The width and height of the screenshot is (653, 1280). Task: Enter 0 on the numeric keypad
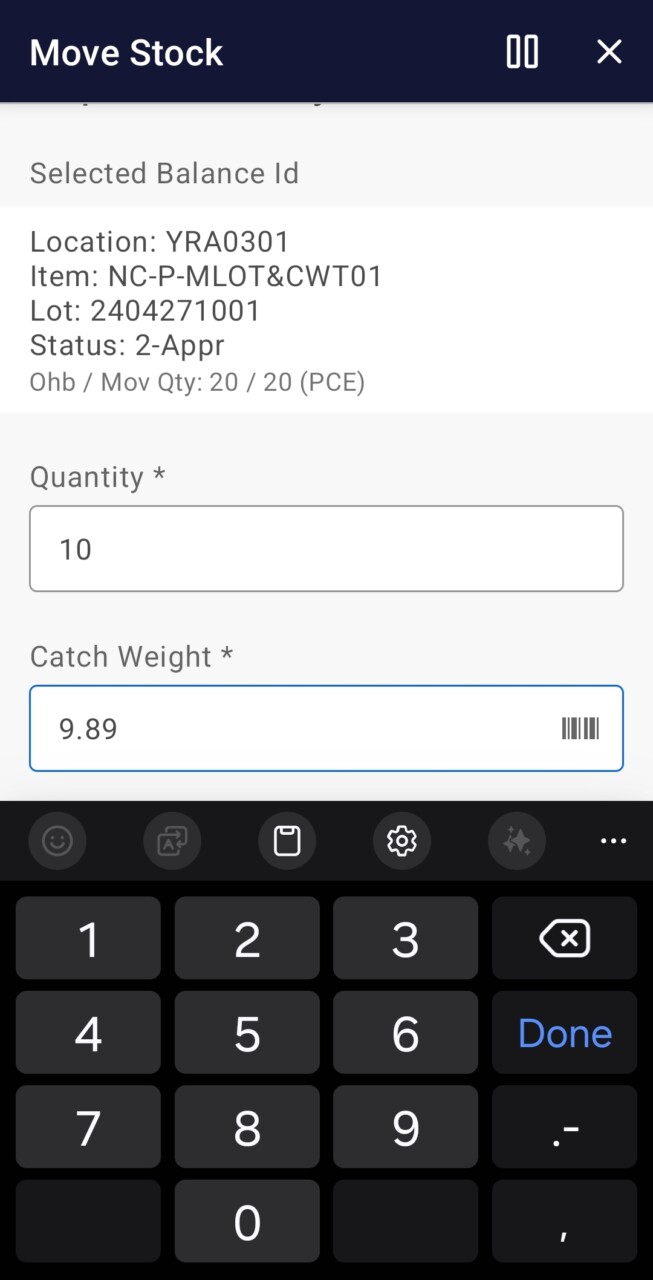pos(247,1222)
